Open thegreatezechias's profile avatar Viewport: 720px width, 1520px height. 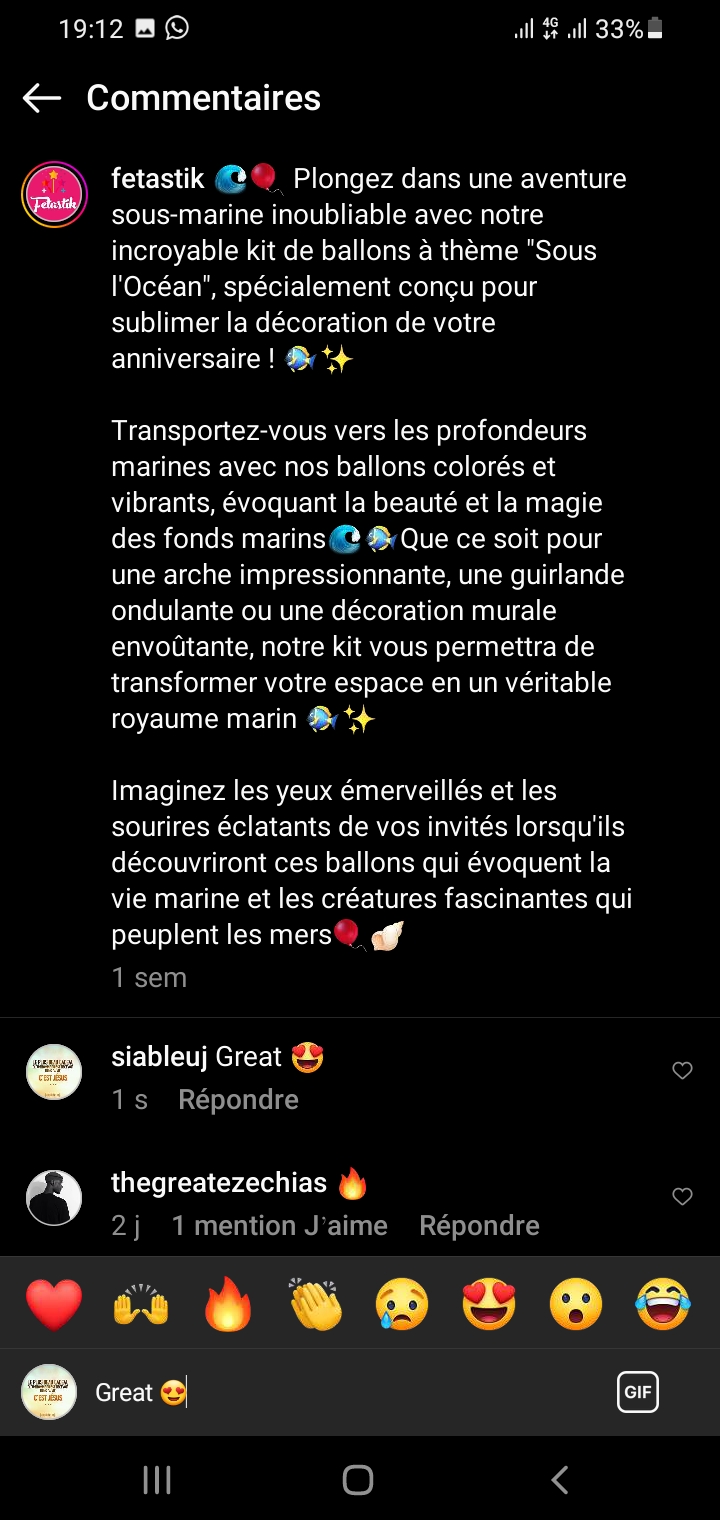pyautogui.click(x=54, y=1197)
